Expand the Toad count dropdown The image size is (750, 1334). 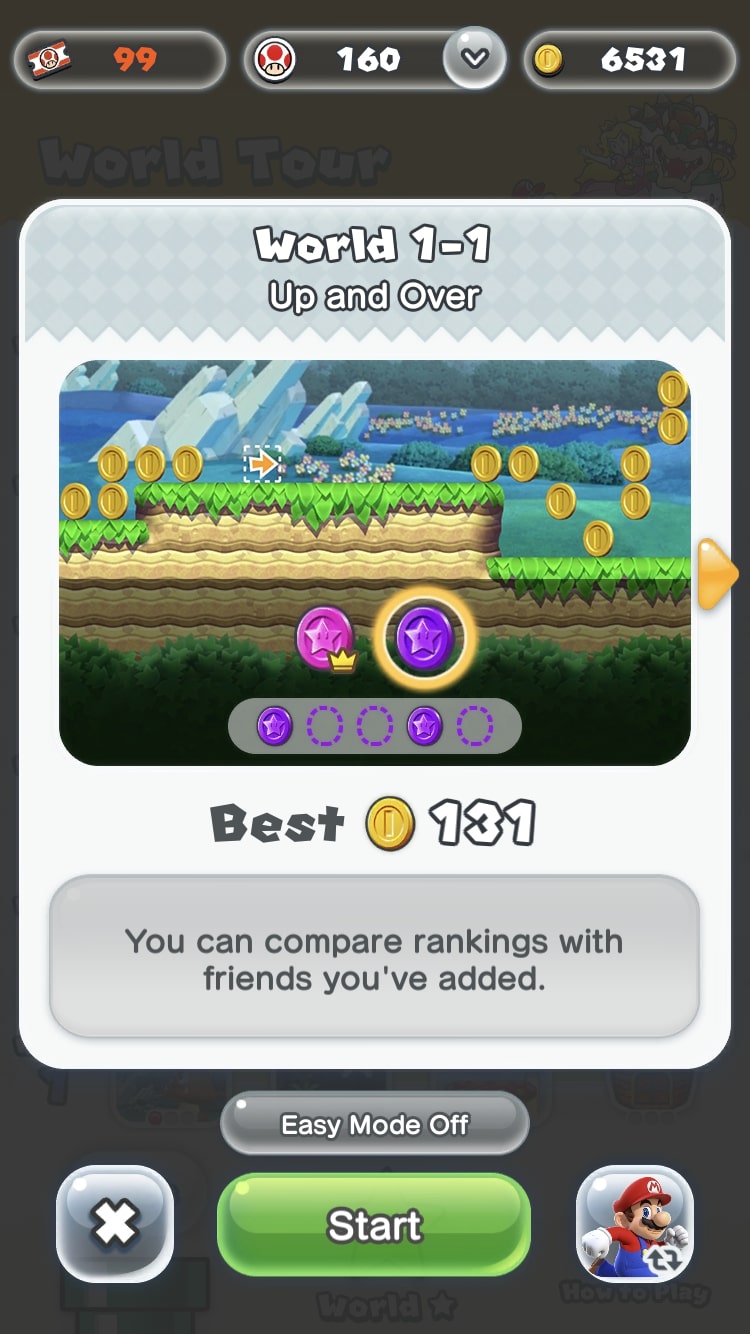(475, 58)
